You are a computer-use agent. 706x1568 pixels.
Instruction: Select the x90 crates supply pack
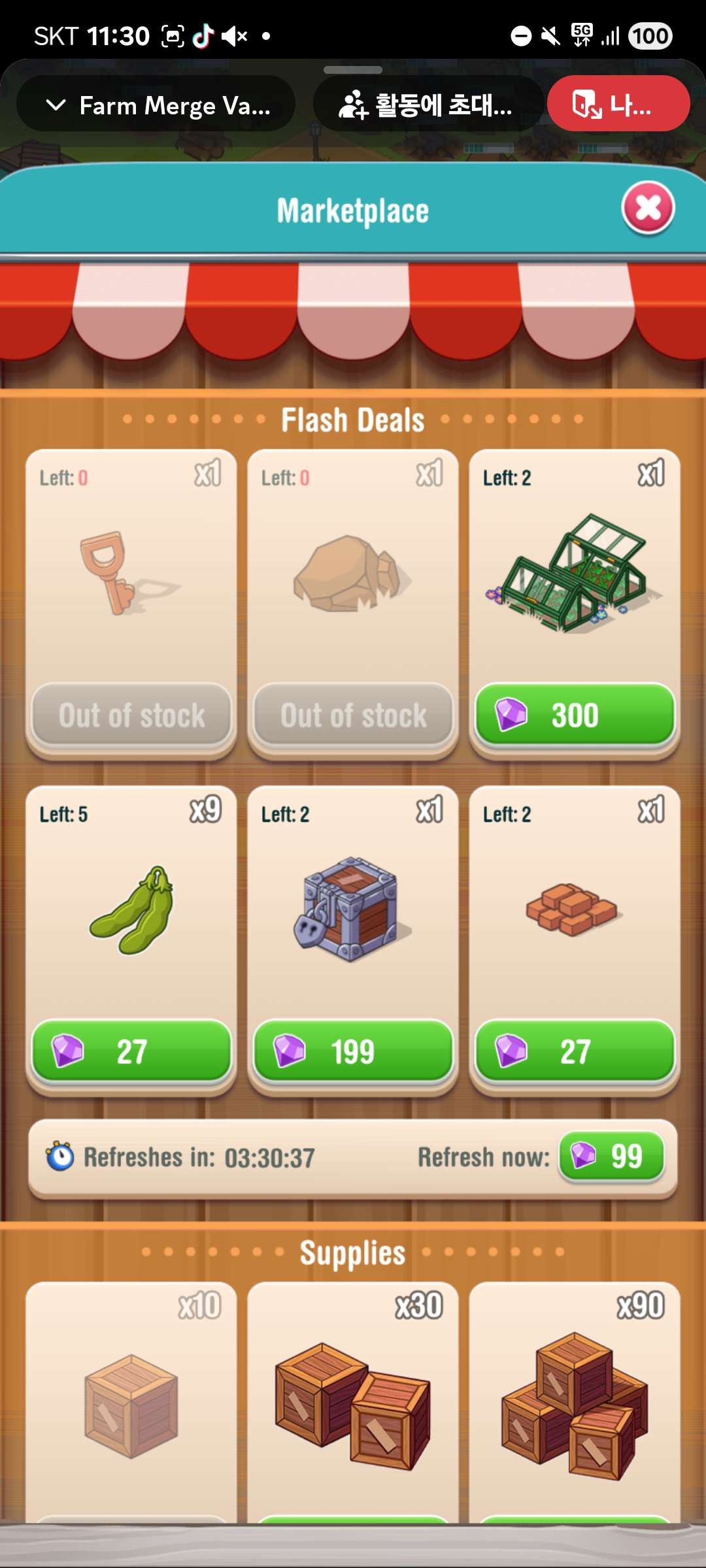(x=574, y=1405)
